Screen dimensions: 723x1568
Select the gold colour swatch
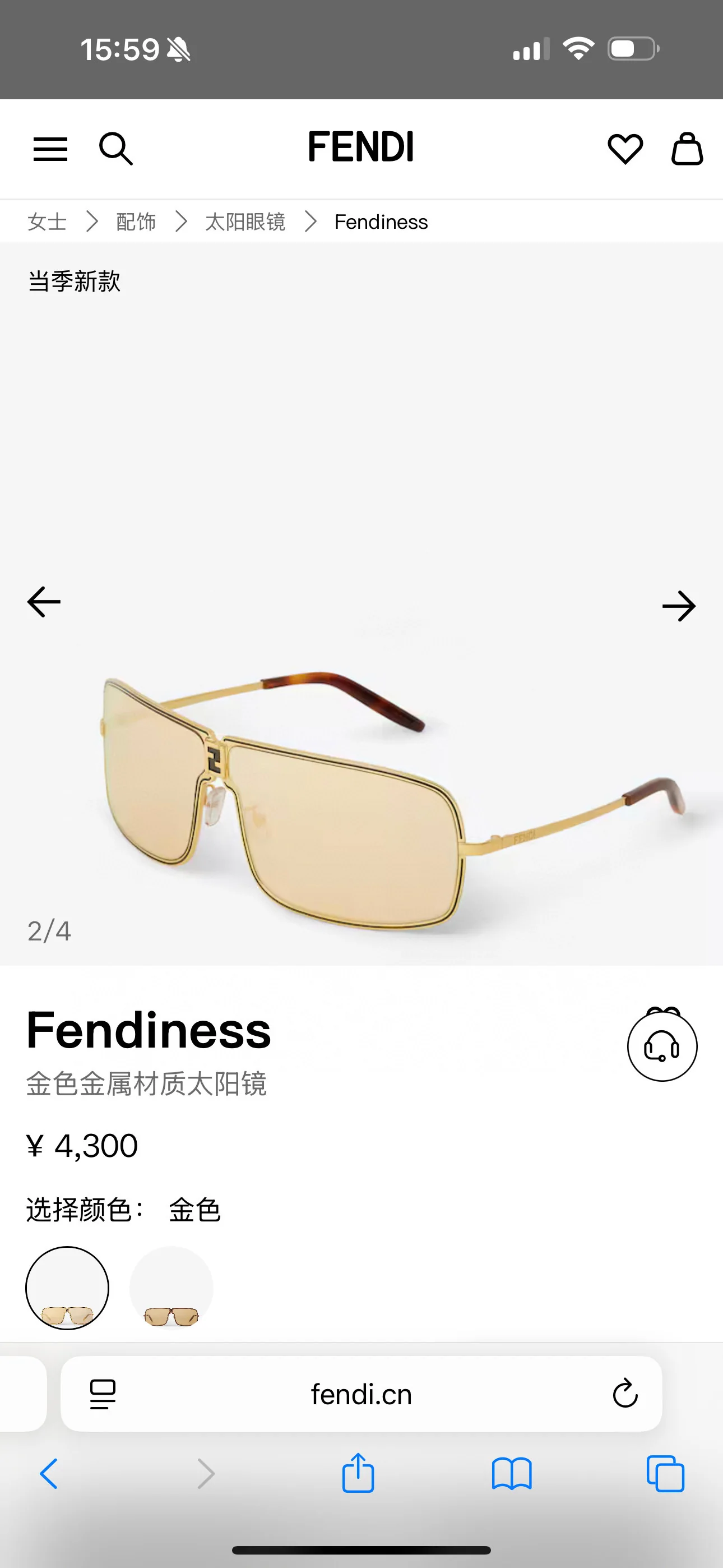coord(67,1288)
